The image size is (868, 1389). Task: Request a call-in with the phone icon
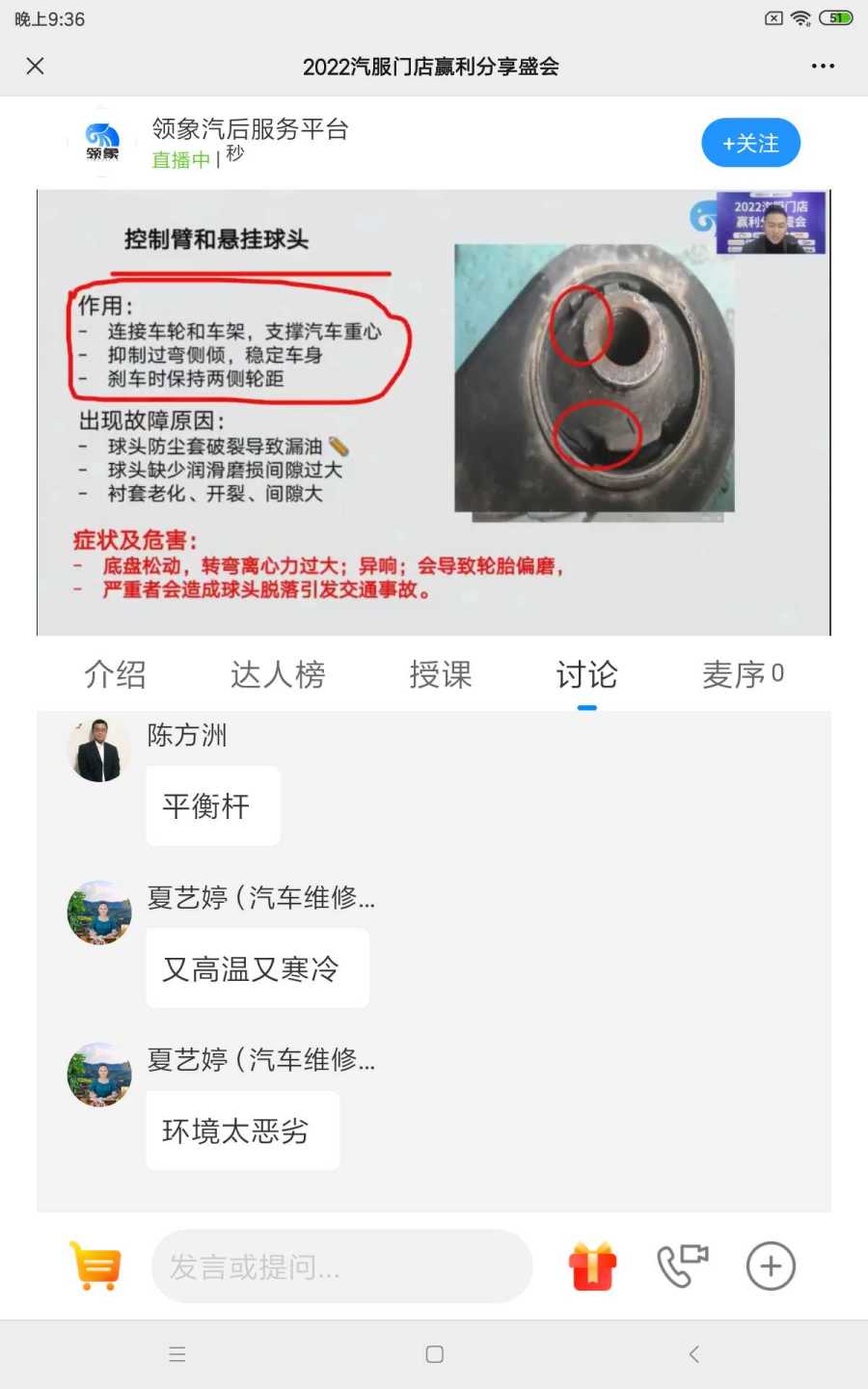(x=682, y=1266)
